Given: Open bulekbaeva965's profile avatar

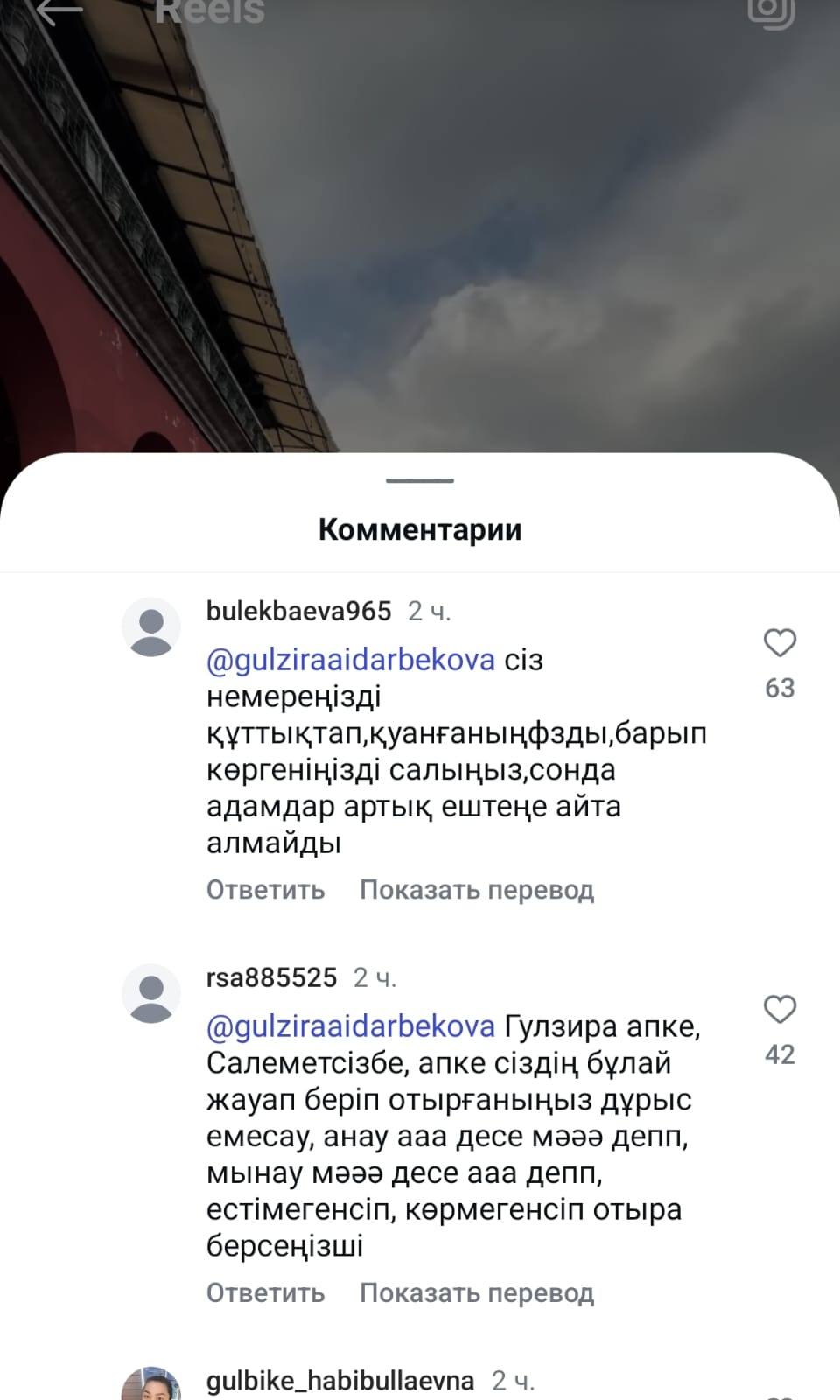Looking at the screenshot, I should [x=151, y=626].
